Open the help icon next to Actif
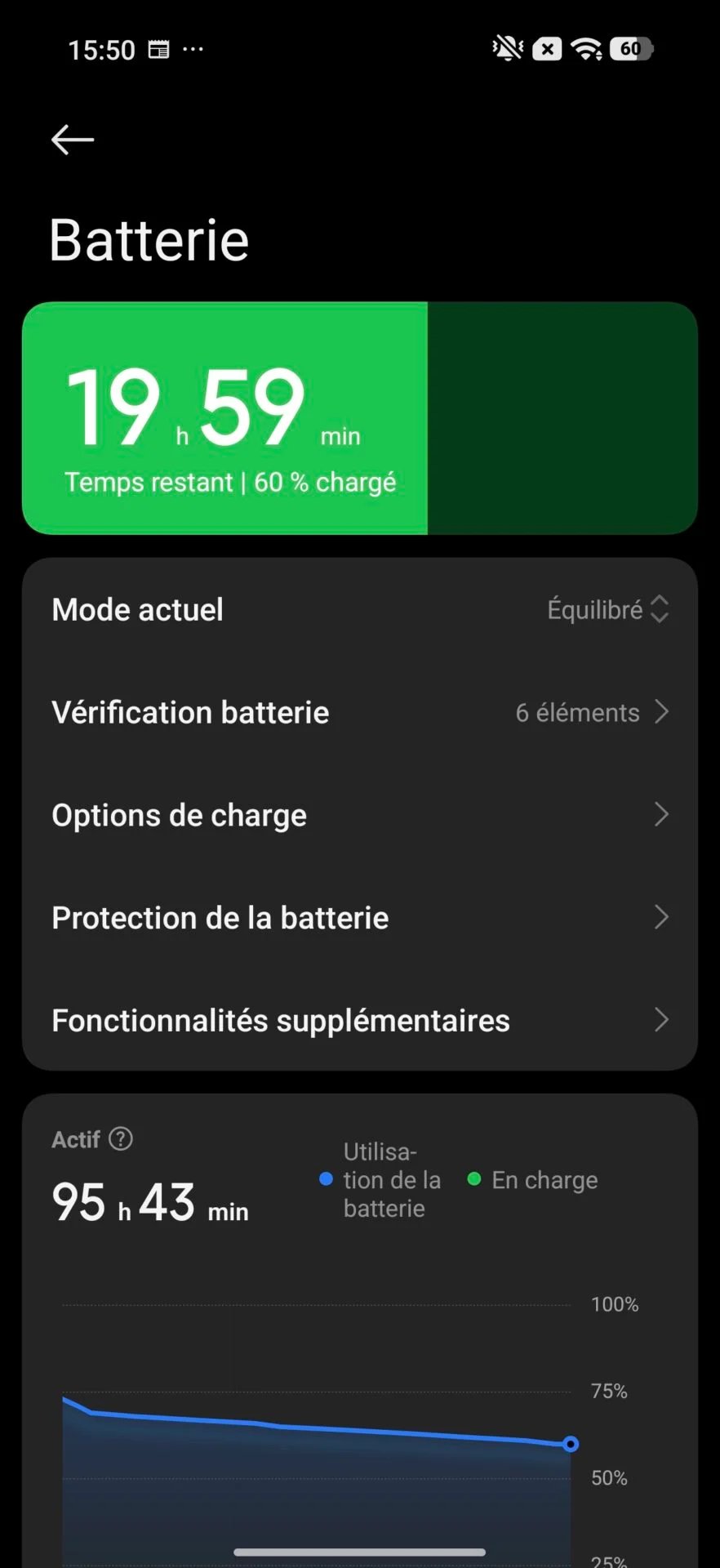The image size is (720, 1568). click(x=121, y=1139)
